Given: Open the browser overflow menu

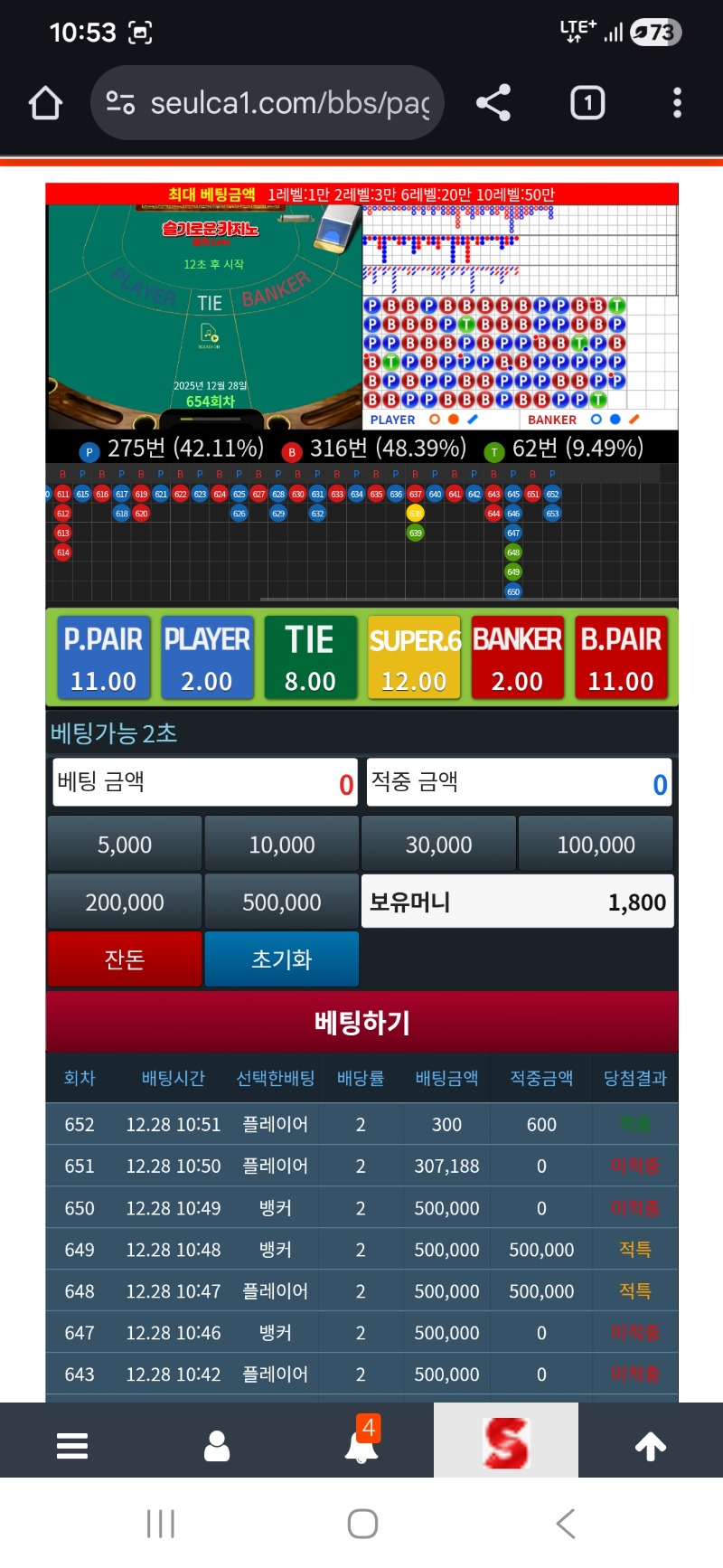Looking at the screenshot, I should (677, 103).
